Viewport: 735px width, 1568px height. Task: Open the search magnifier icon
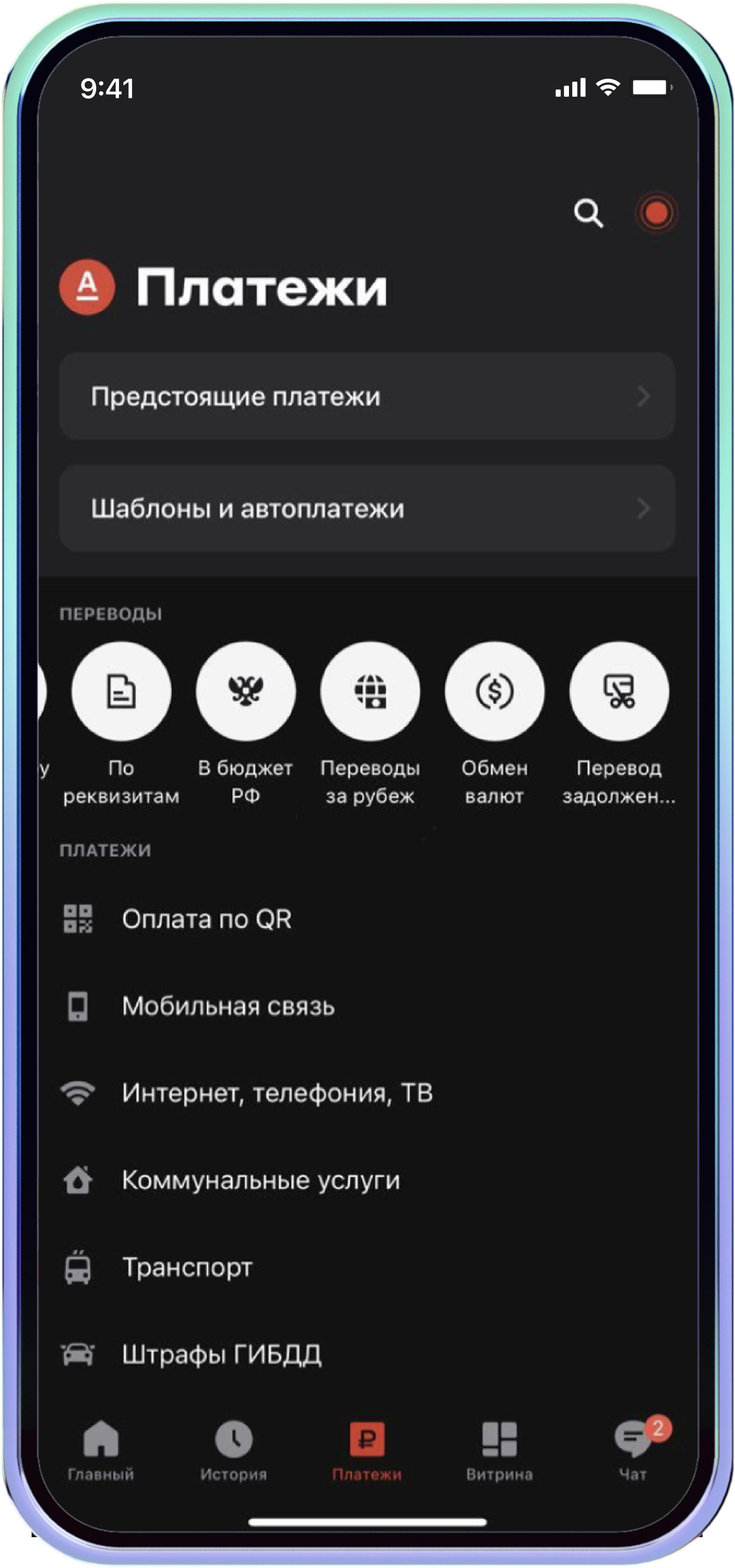pos(588,213)
